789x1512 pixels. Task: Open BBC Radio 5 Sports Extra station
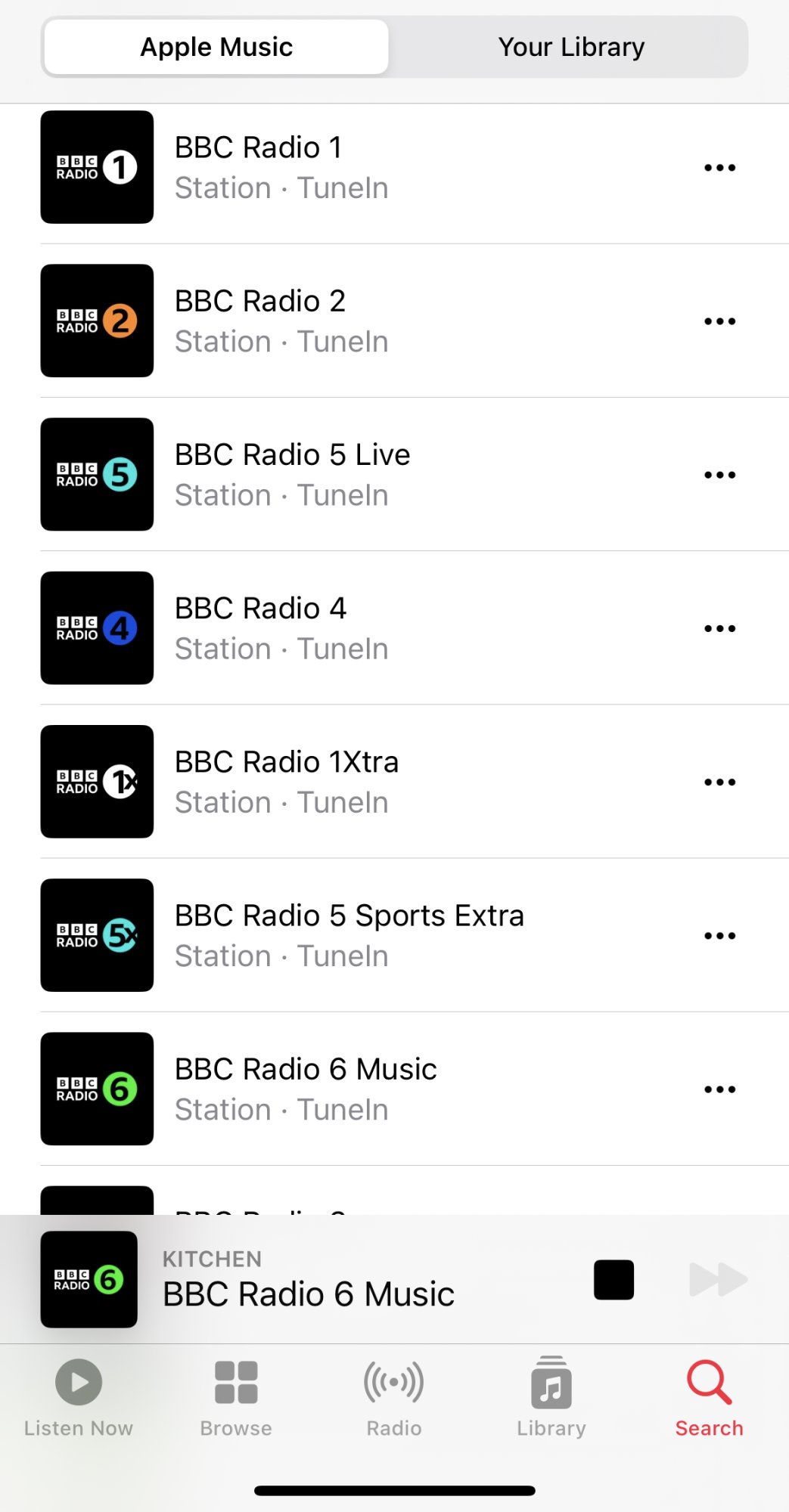[x=348, y=935]
